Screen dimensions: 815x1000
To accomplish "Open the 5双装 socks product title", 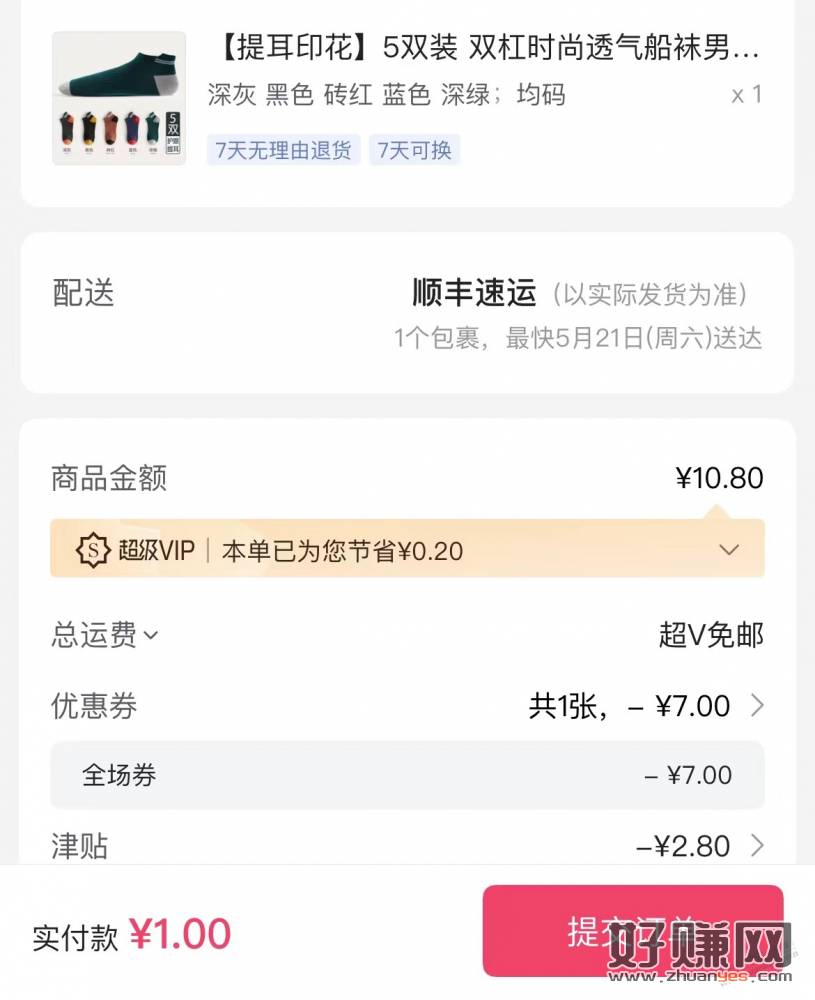I will click(487, 47).
